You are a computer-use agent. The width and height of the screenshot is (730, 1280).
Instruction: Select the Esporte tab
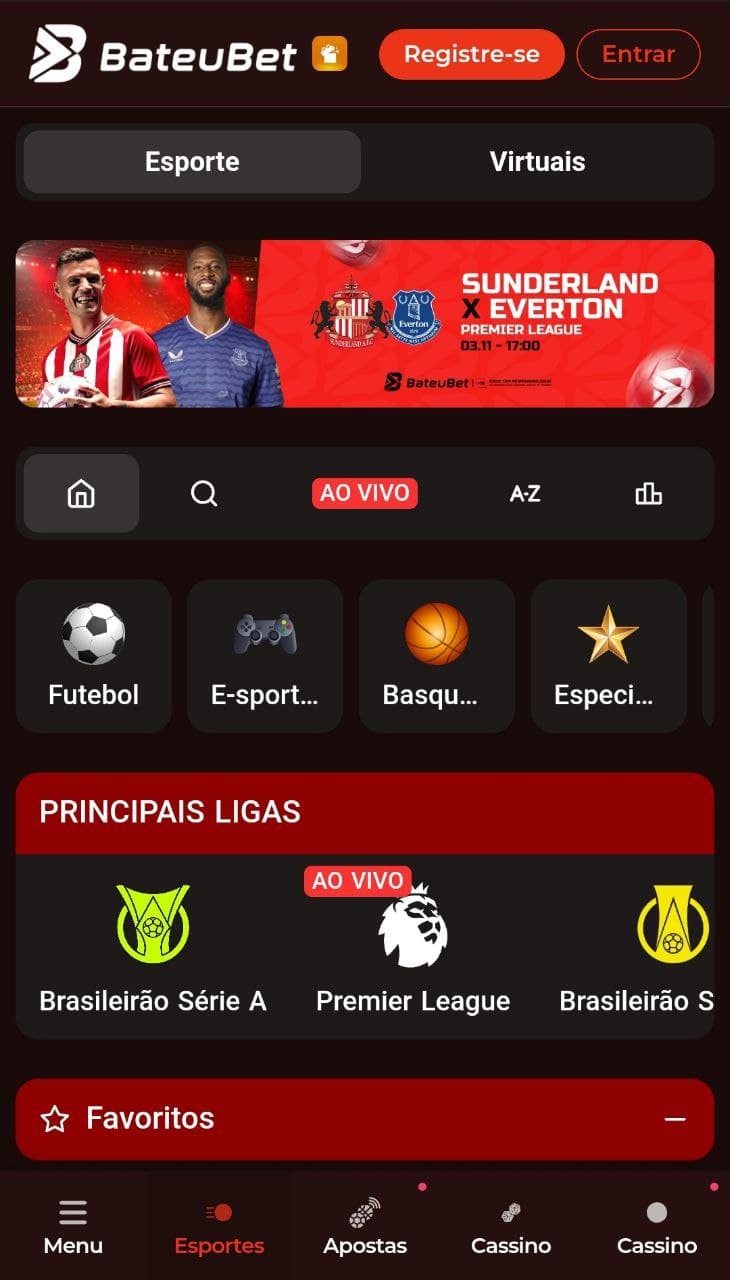click(191, 161)
